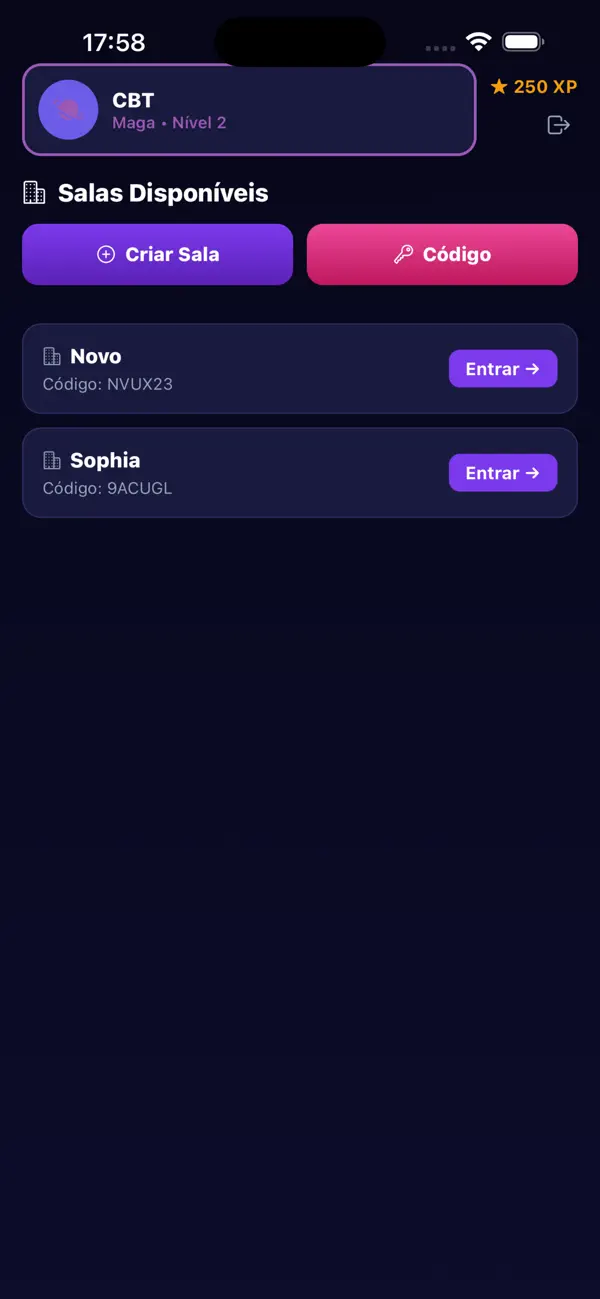Open the CBT profile card

pos(249,110)
